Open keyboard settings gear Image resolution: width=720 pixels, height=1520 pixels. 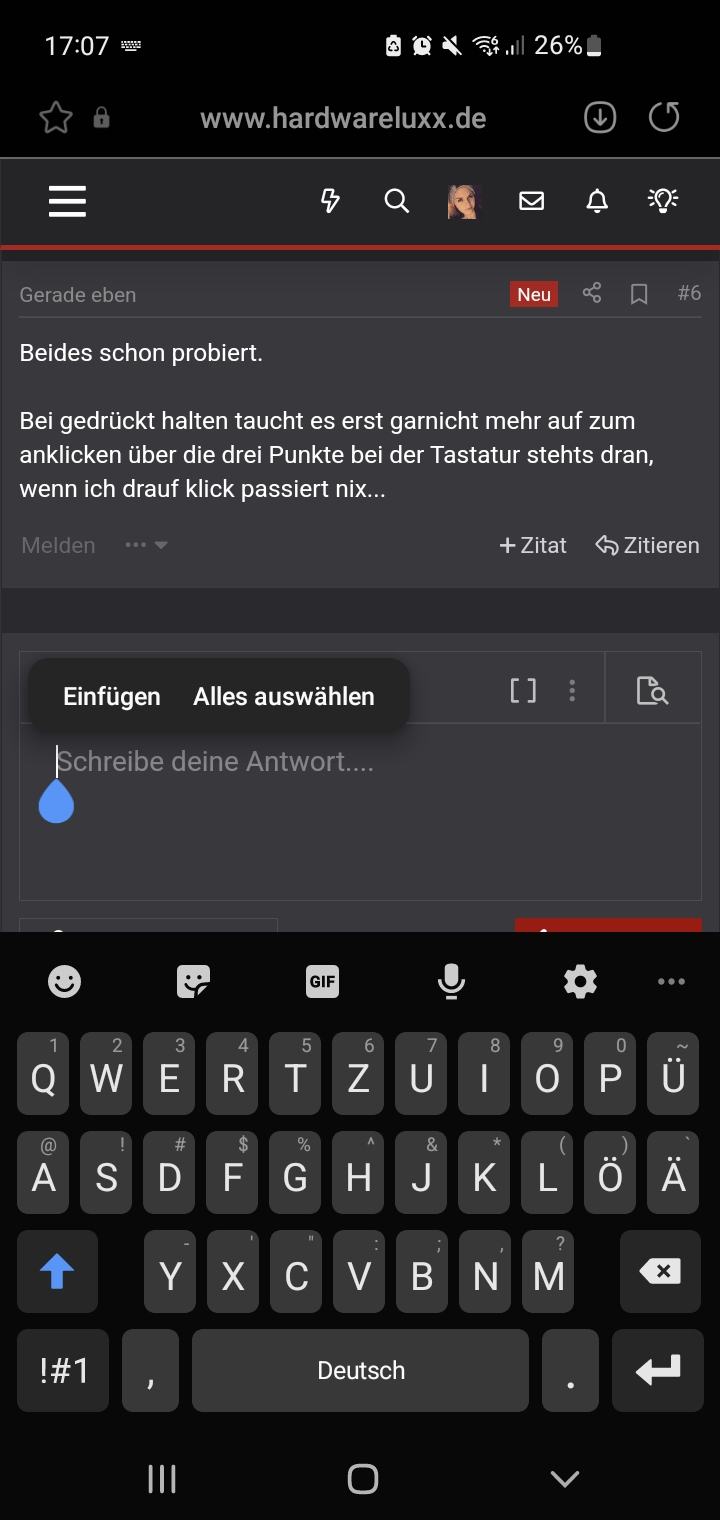(x=581, y=982)
